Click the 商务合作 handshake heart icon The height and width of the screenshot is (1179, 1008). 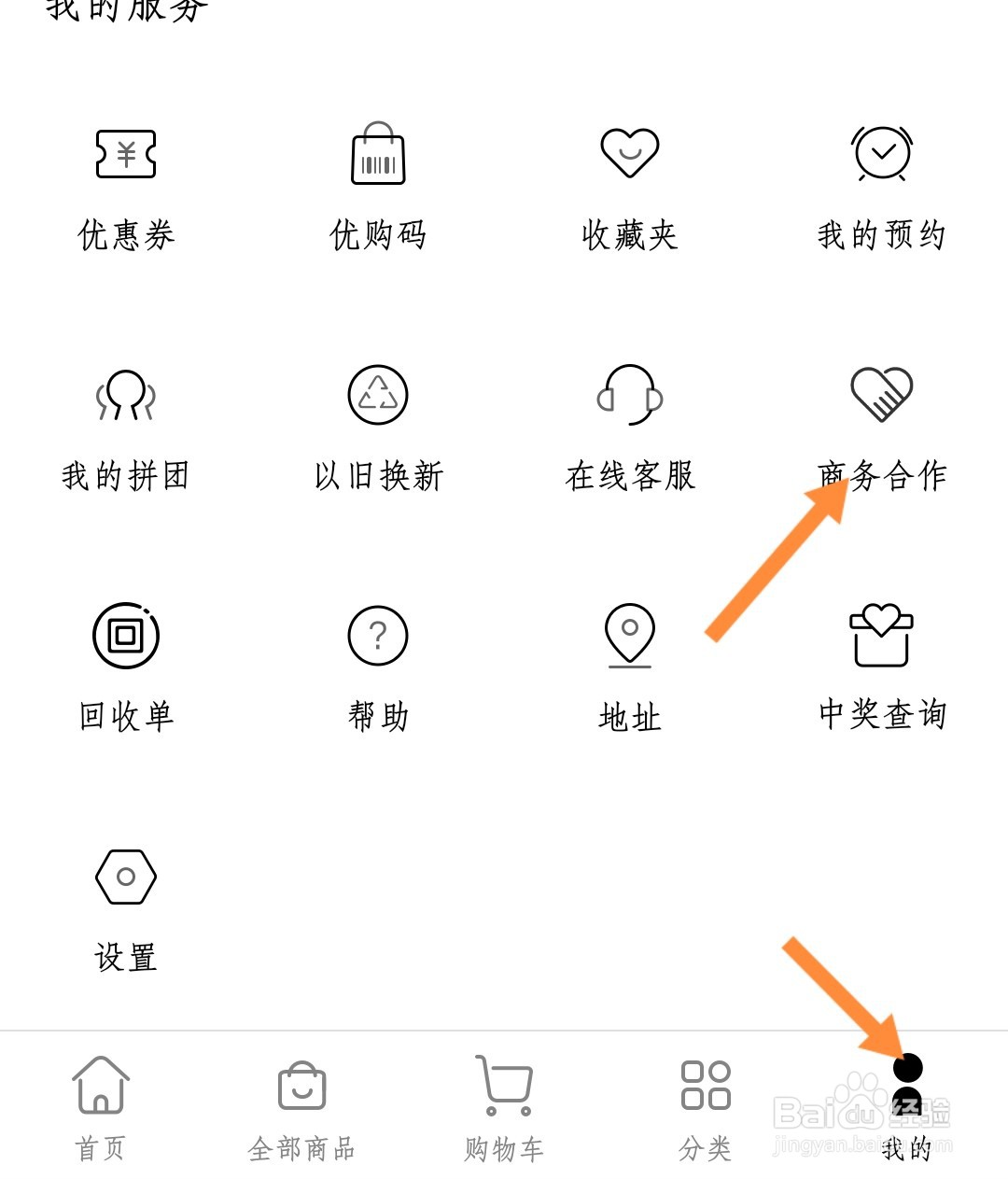pos(880,396)
